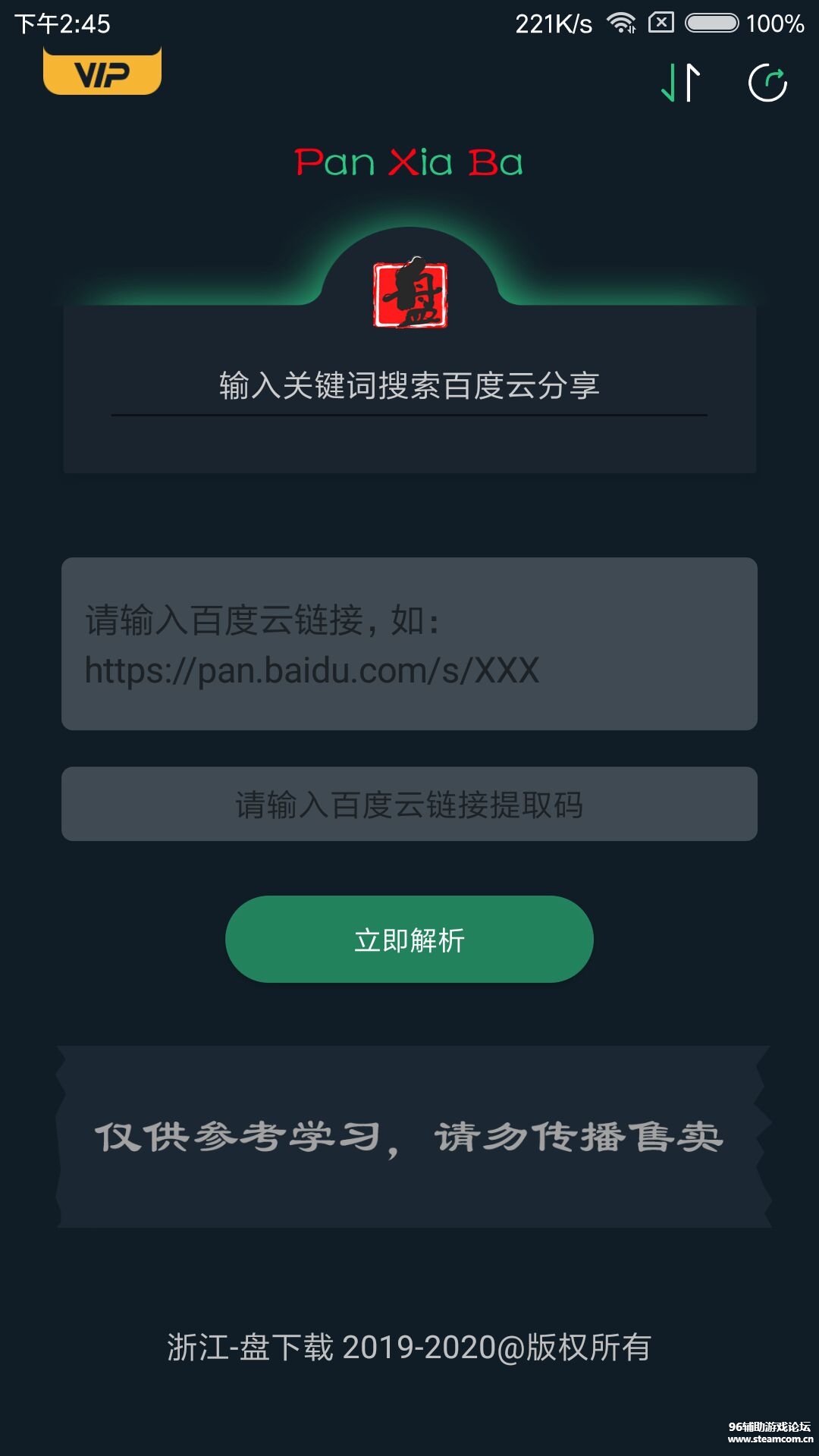The height and width of the screenshot is (1456, 819).
Task: Click the extraction code input field
Action: click(x=409, y=805)
